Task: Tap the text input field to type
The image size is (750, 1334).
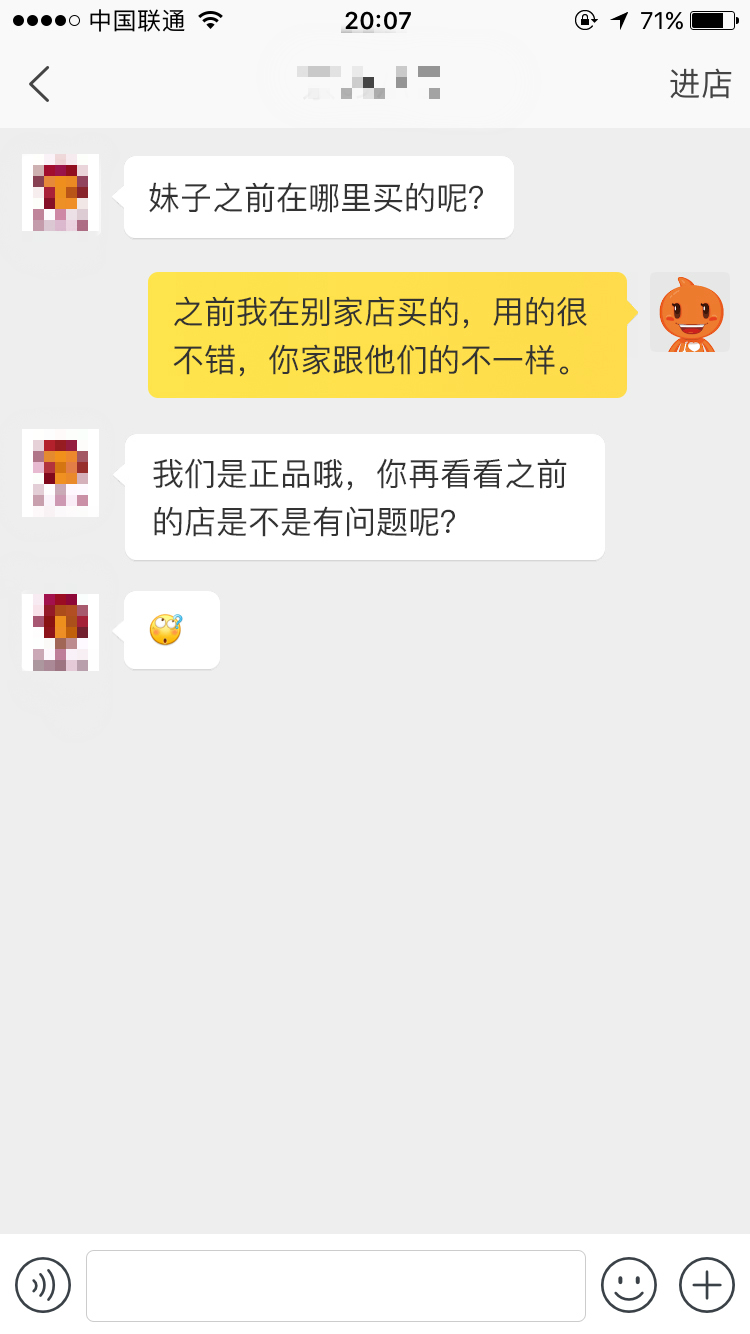Action: (335, 1285)
